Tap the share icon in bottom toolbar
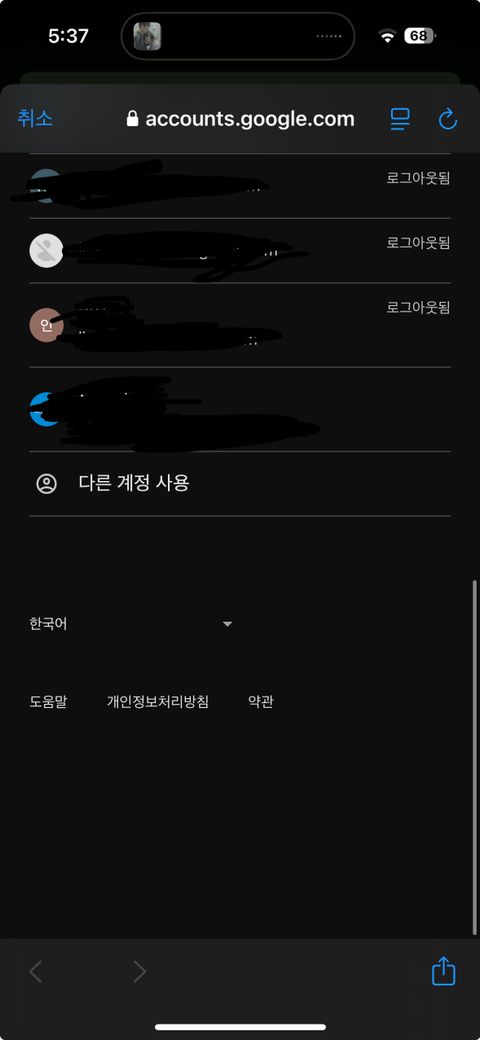The image size is (480, 1040). [444, 972]
